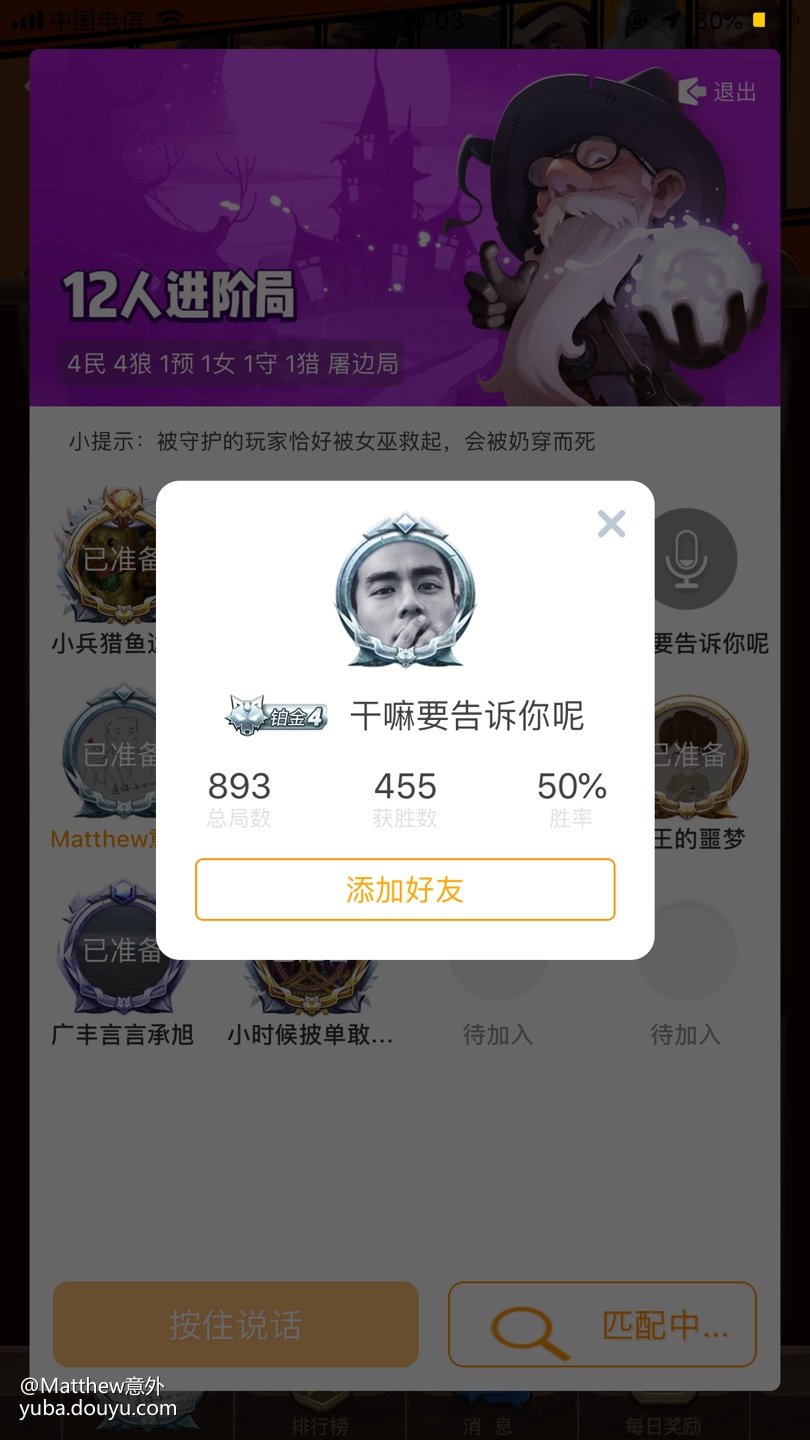Open 广丰言言承旭's player avatar
This screenshot has width=810, height=1440.
[121, 948]
